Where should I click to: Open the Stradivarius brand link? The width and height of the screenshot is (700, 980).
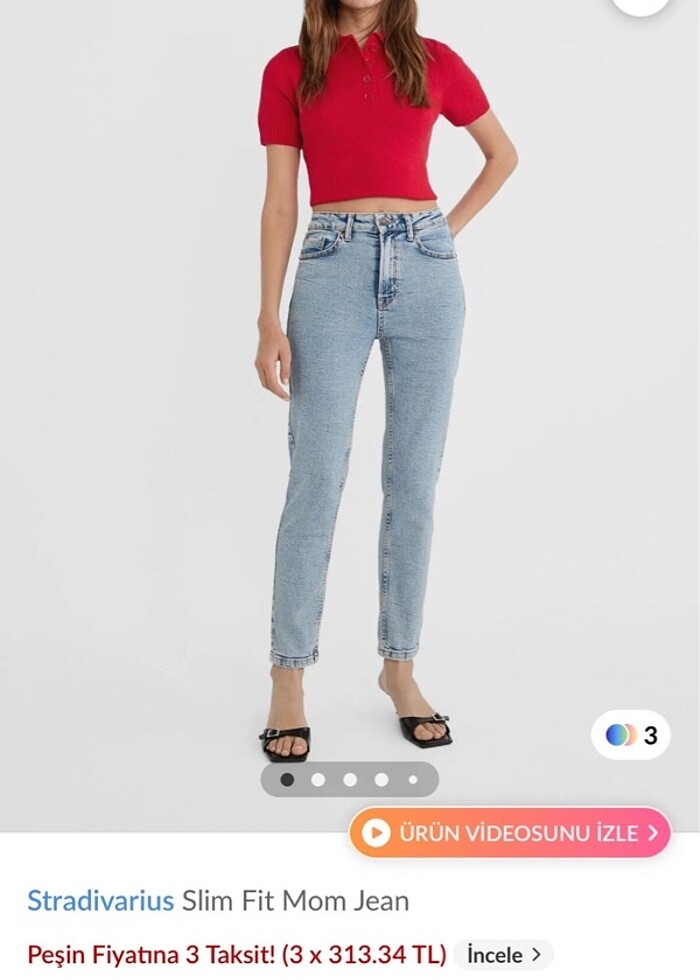100,900
